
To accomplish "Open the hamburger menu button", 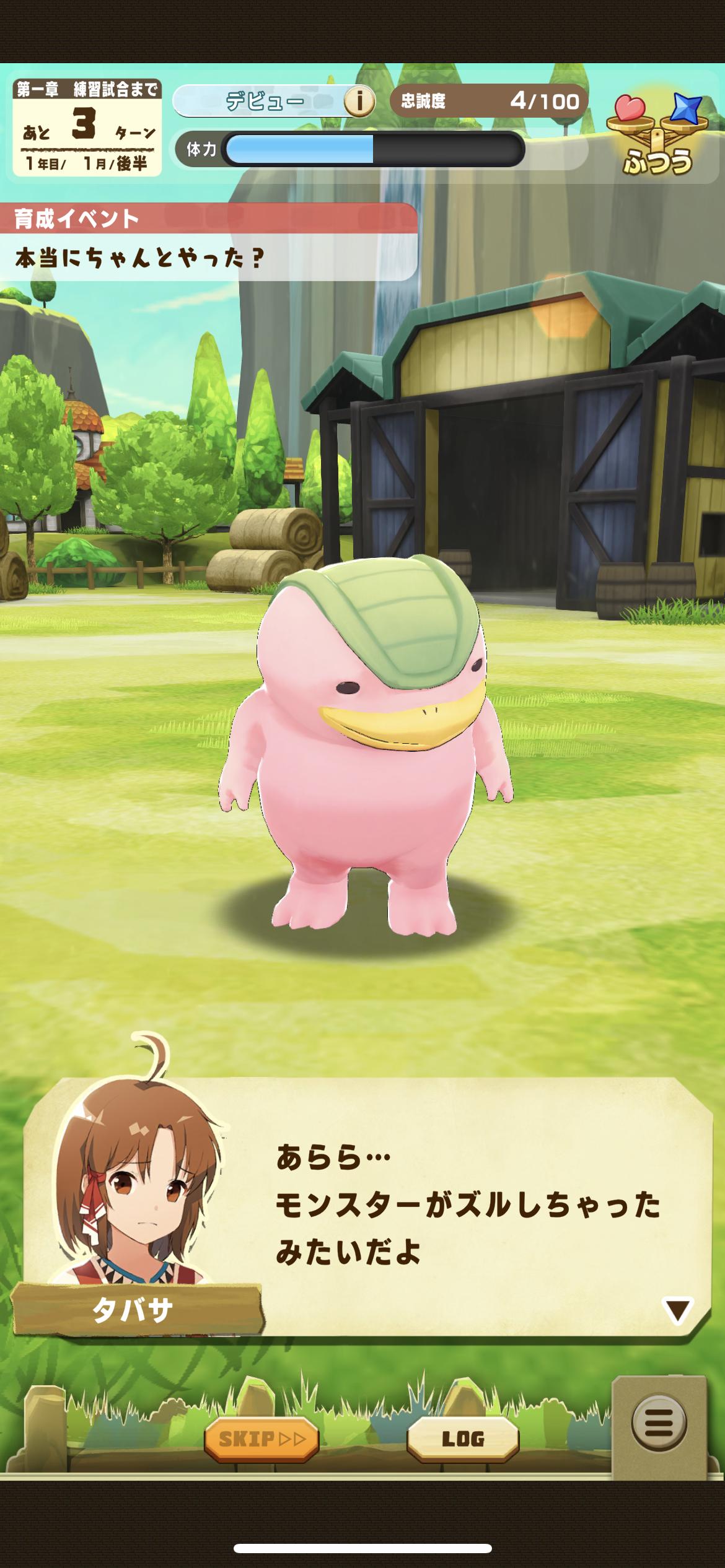I will [x=659, y=1423].
